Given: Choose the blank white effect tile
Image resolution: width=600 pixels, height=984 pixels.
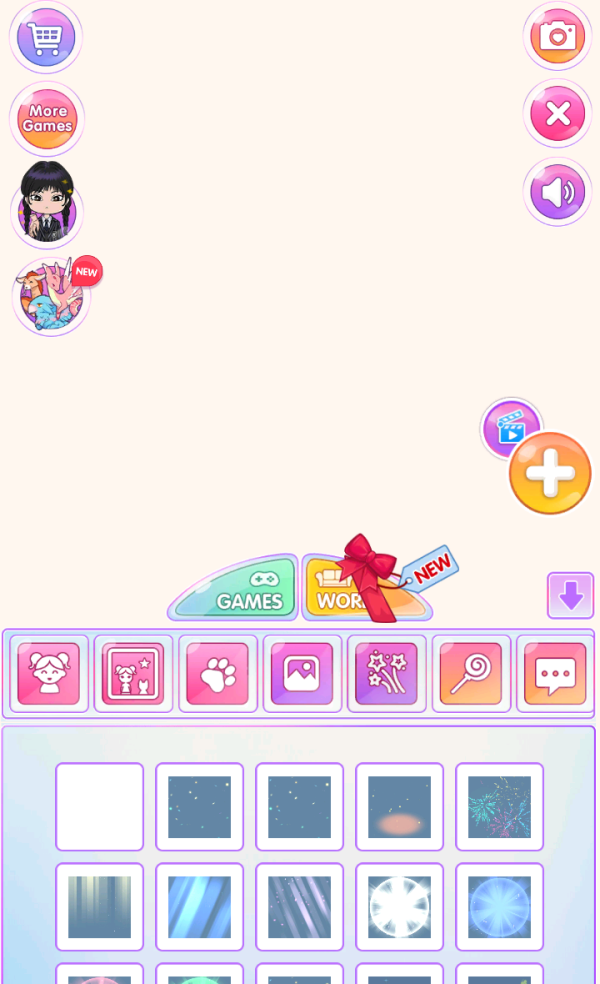Looking at the screenshot, I should pyautogui.click(x=99, y=807).
